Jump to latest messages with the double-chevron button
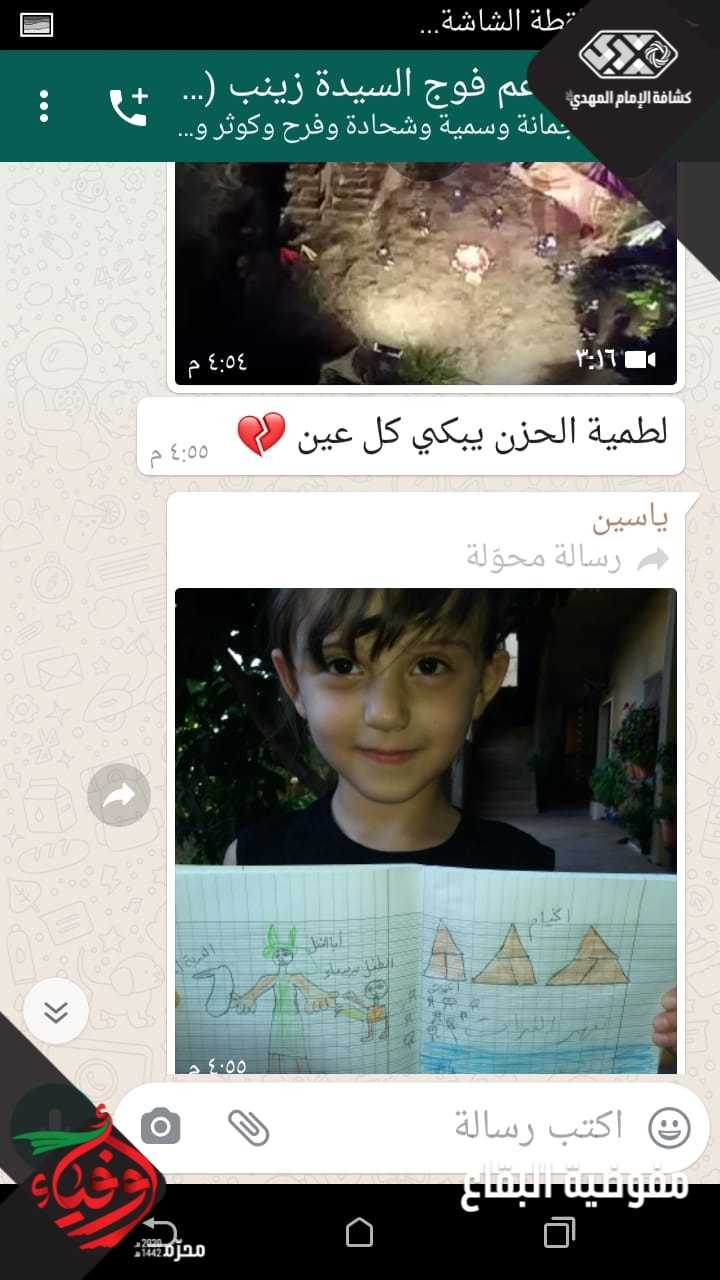The width and height of the screenshot is (720, 1280). click(x=56, y=1012)
